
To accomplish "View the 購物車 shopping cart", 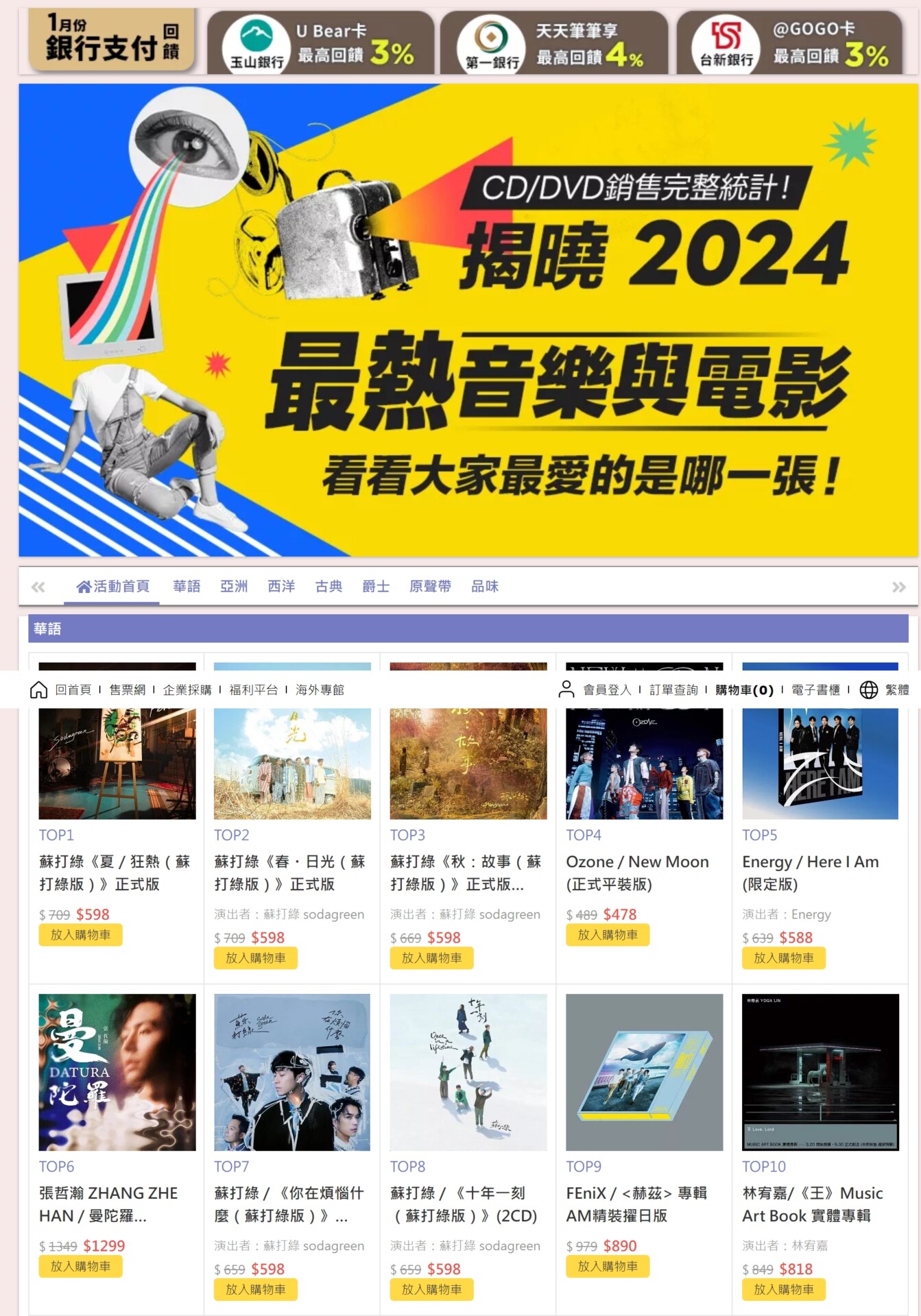I will 744,690.
